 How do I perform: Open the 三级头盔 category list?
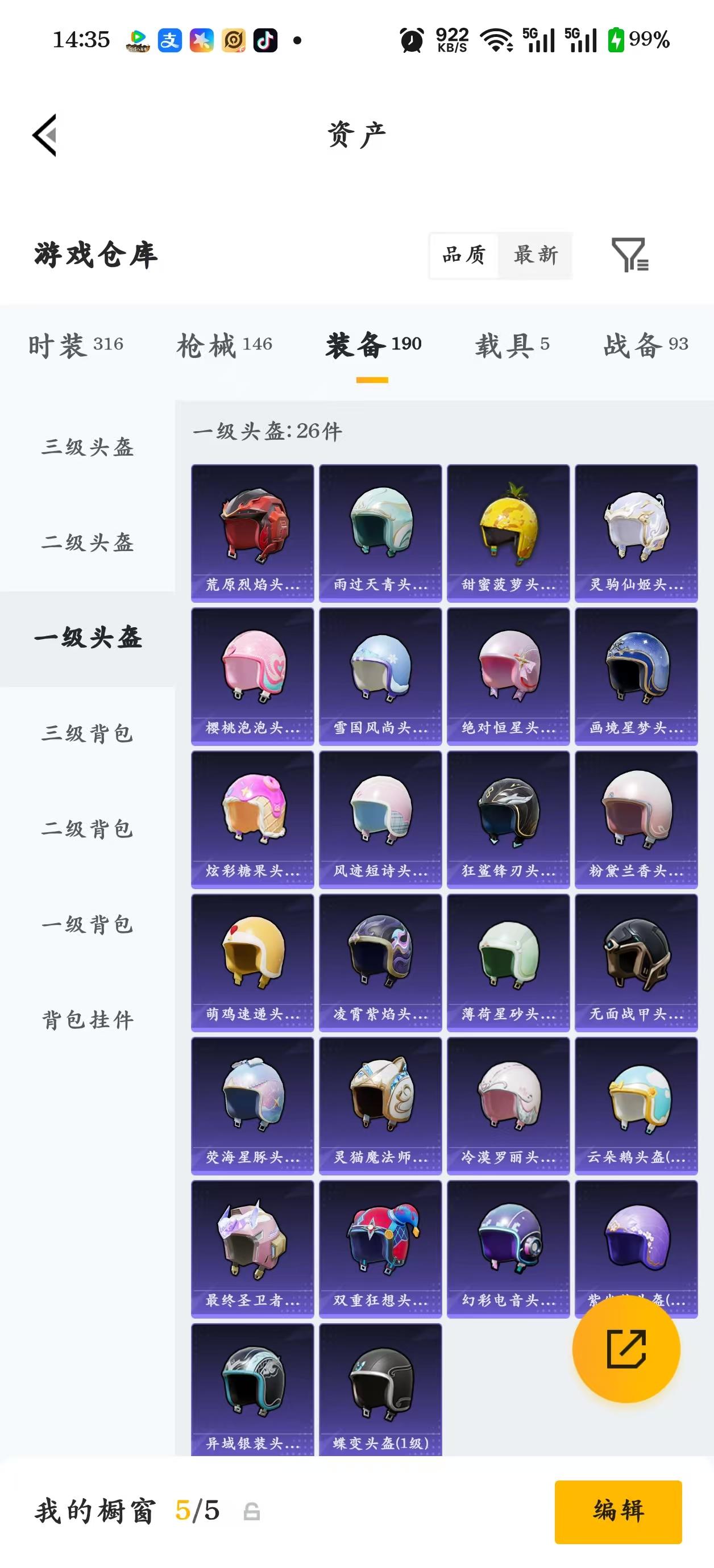click(x=88, y=449)
